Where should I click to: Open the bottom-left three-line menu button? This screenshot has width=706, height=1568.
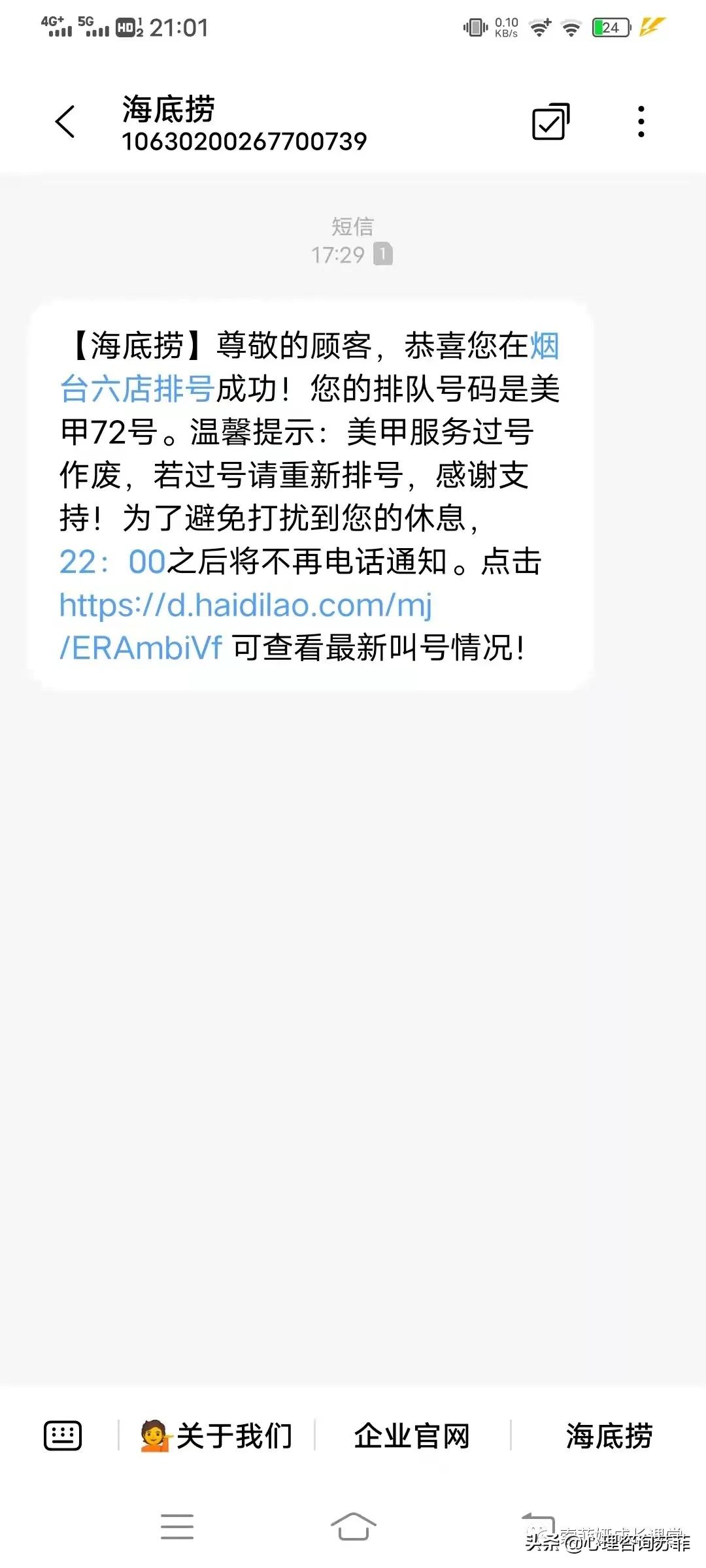[x=176, y=1523]
